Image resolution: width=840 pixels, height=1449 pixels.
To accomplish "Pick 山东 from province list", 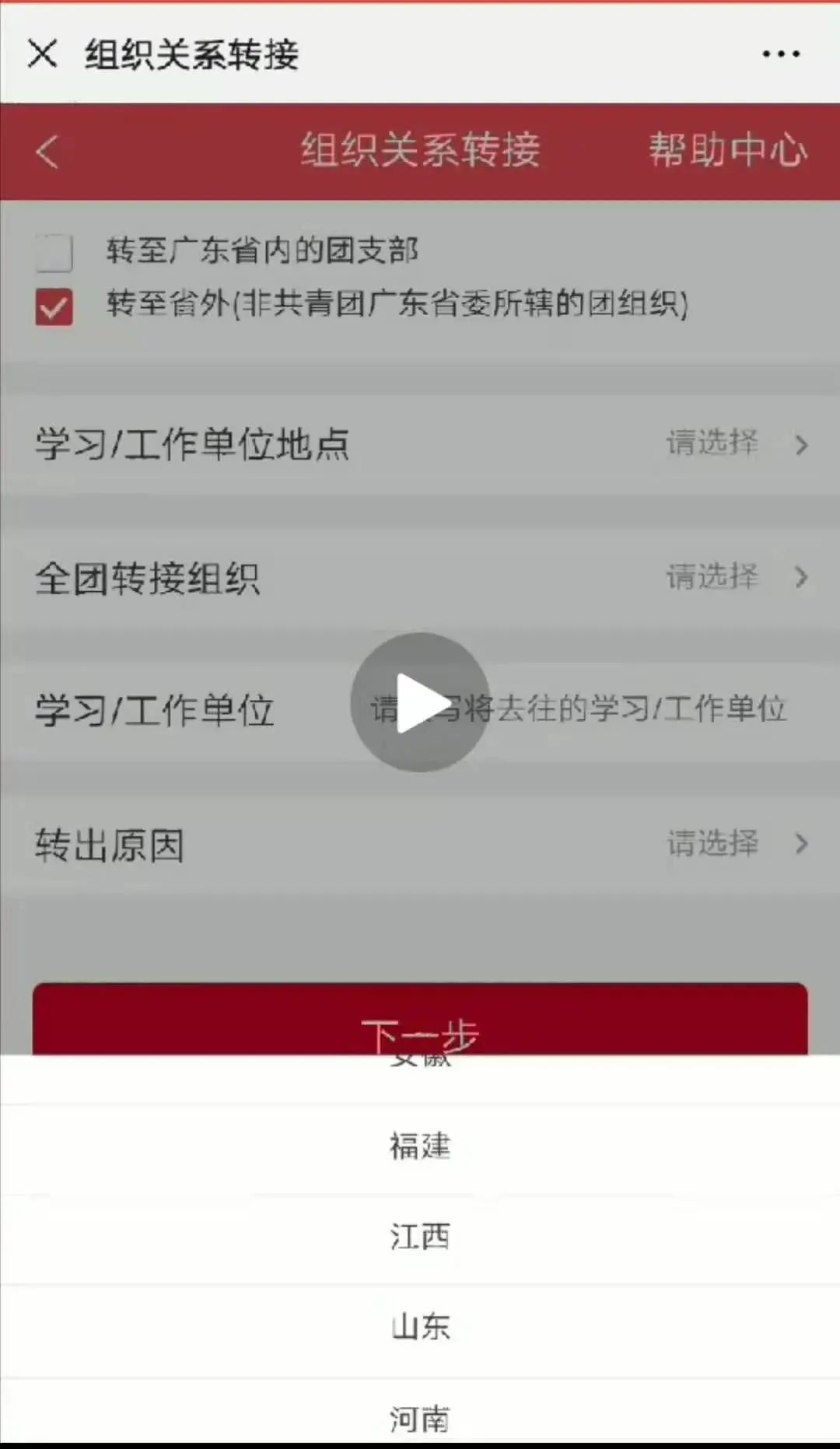I will [x=420, y=1327].
